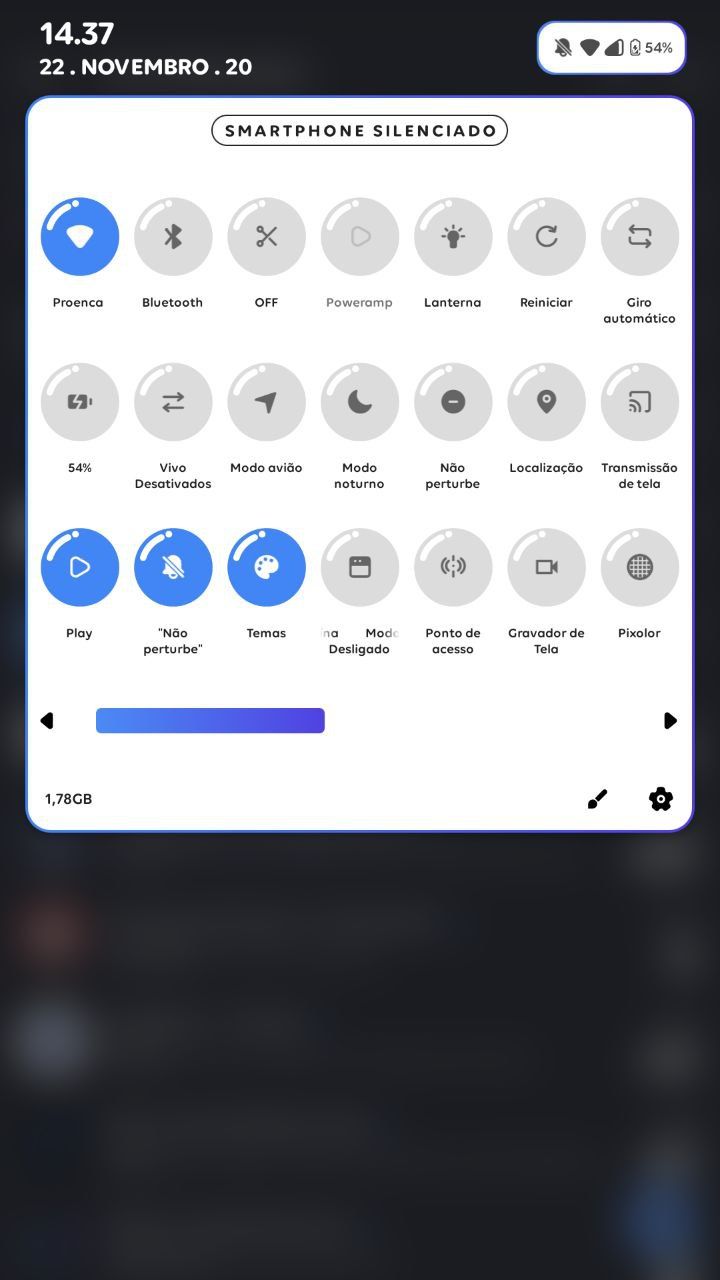720x1280 pixels.
Task: Turn on Modo avião
Action: [x=266, y=402]
